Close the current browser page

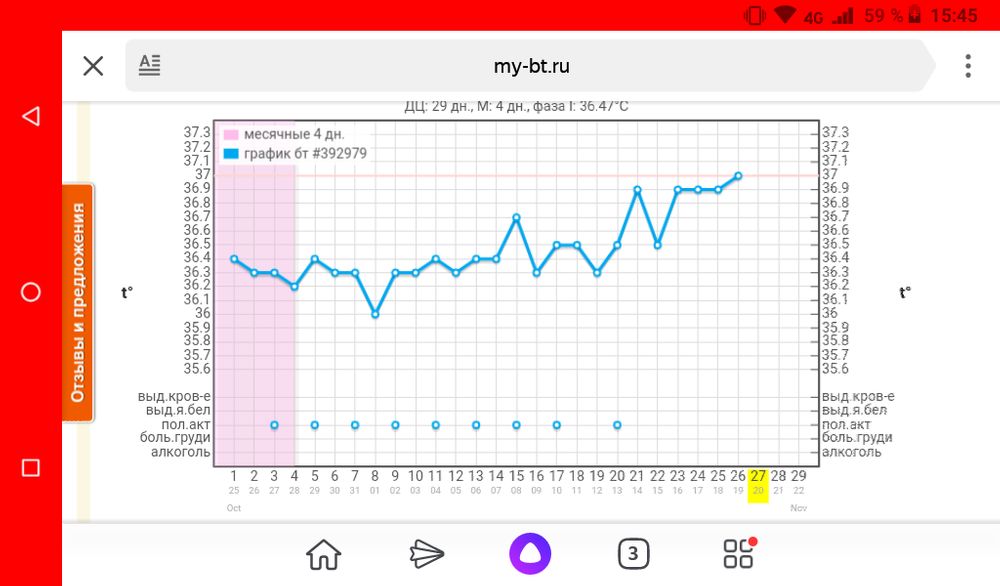tap(93, 67)
